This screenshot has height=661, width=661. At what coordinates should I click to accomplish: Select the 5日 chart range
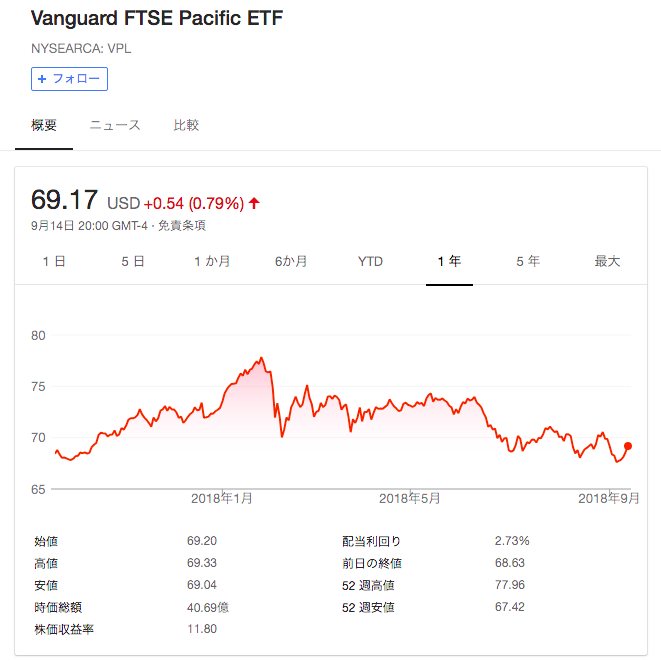pos(133,261)
